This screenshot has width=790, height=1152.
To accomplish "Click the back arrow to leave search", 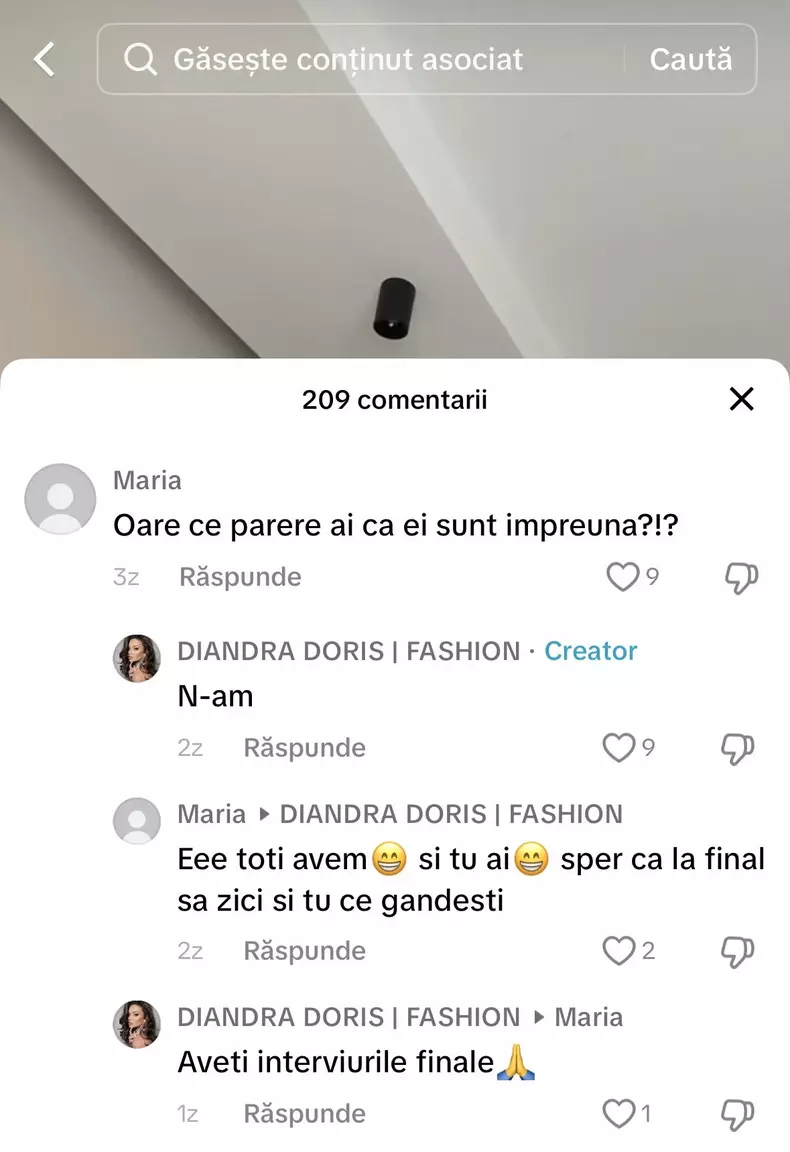I will (x=43, y=59).
